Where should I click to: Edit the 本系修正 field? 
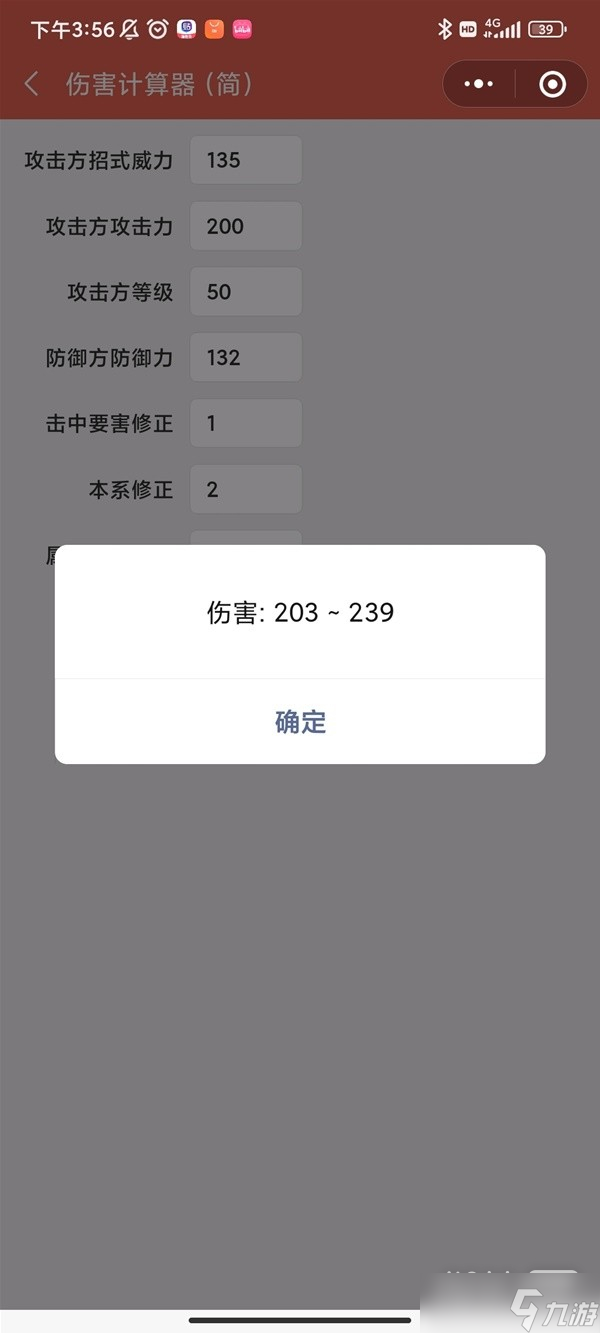(246, 490)
